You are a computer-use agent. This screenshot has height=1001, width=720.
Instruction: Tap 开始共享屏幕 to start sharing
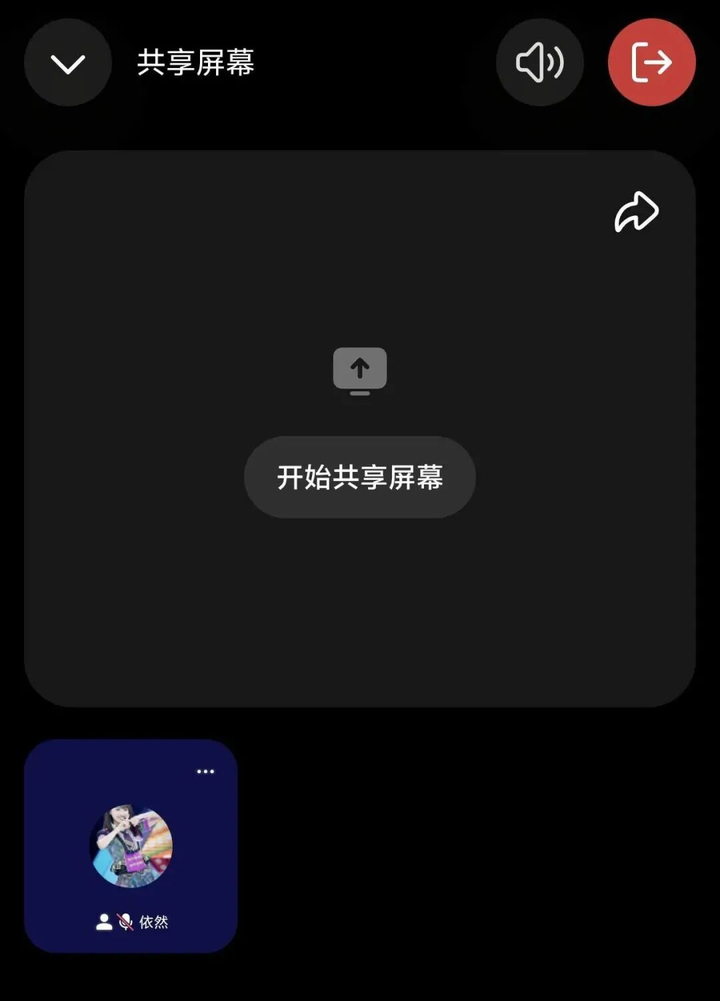359,477
